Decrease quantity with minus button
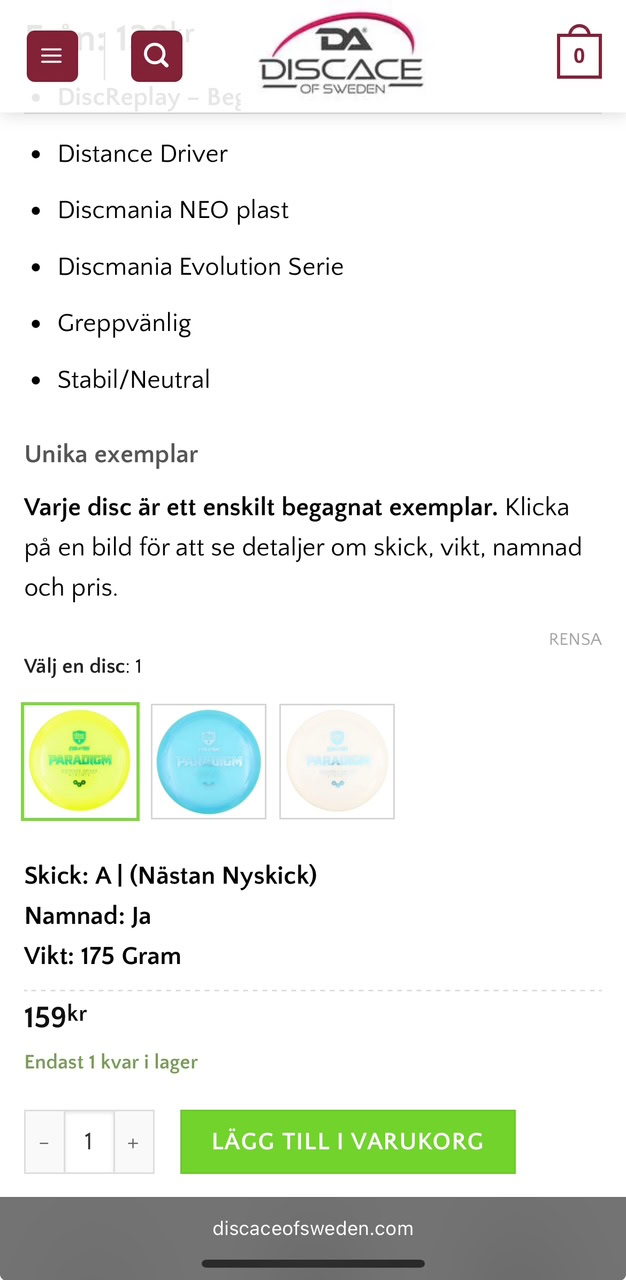The width and height of the screenshot is (626, 1280). click(45, 1142)
